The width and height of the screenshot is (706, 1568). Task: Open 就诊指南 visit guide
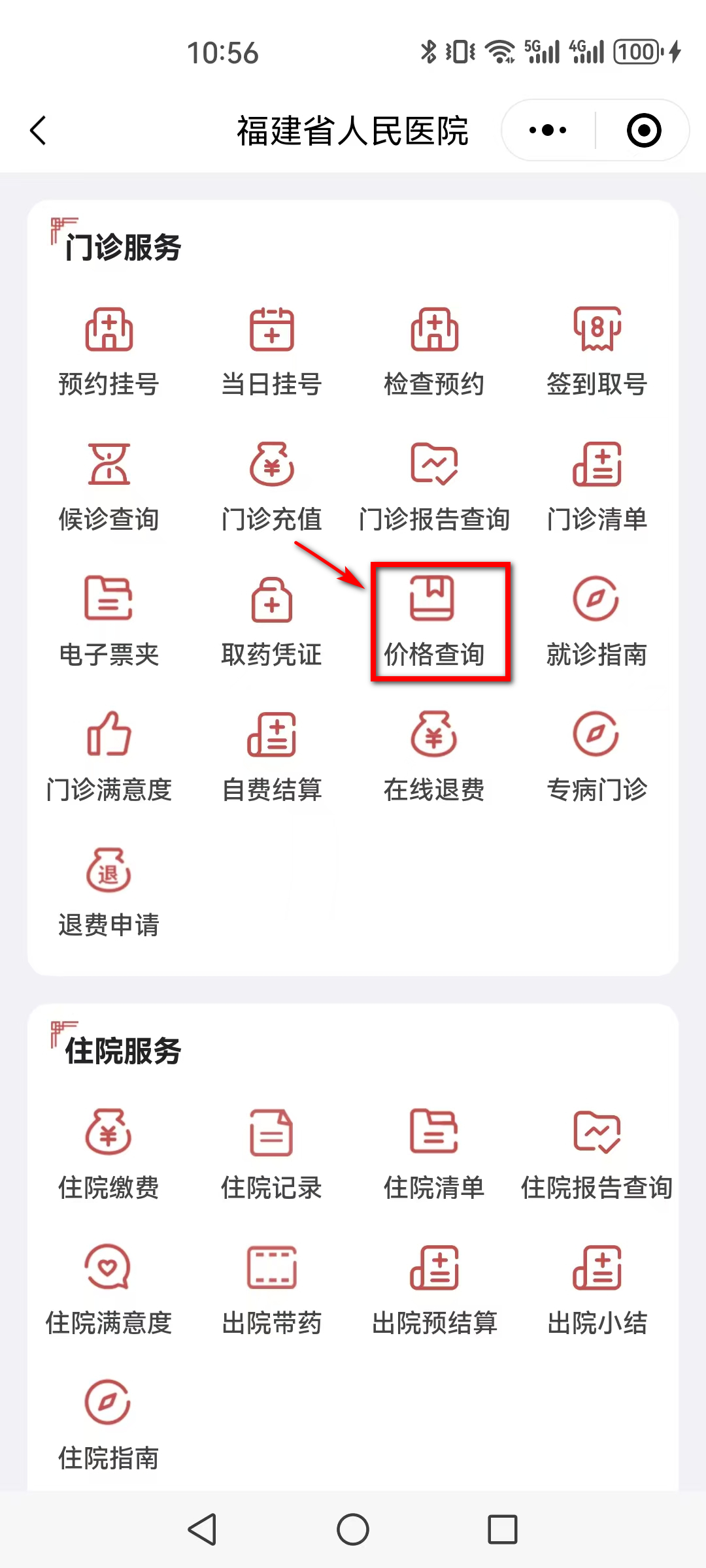click(x=597, y=622)
